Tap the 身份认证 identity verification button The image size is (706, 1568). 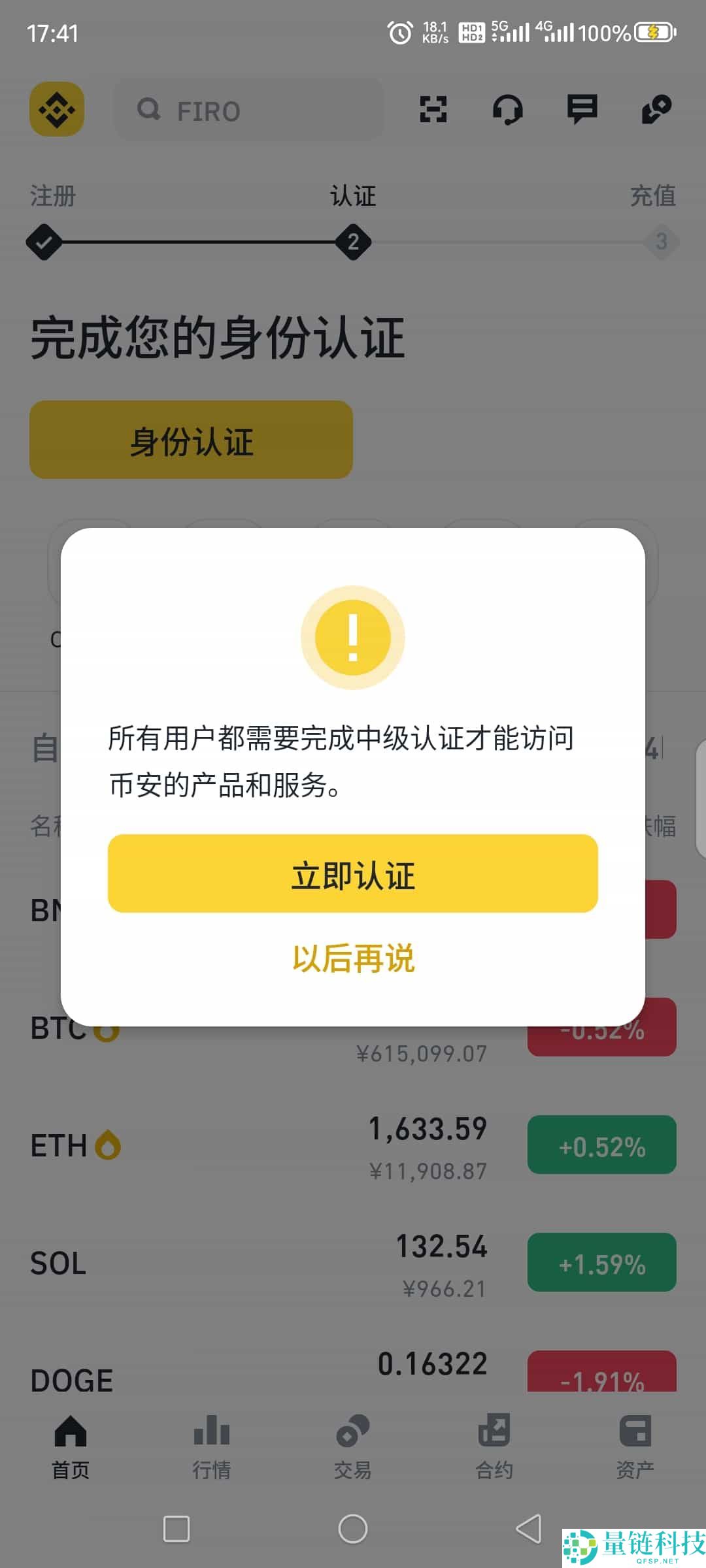tap(192, 440)
